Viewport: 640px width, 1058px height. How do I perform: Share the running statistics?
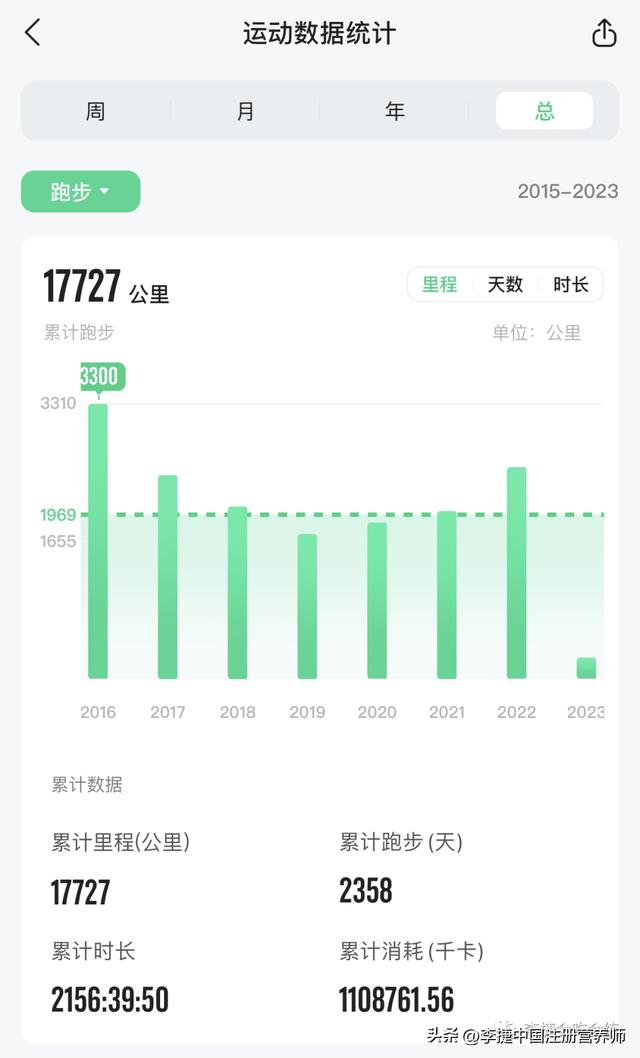[604, 32]
